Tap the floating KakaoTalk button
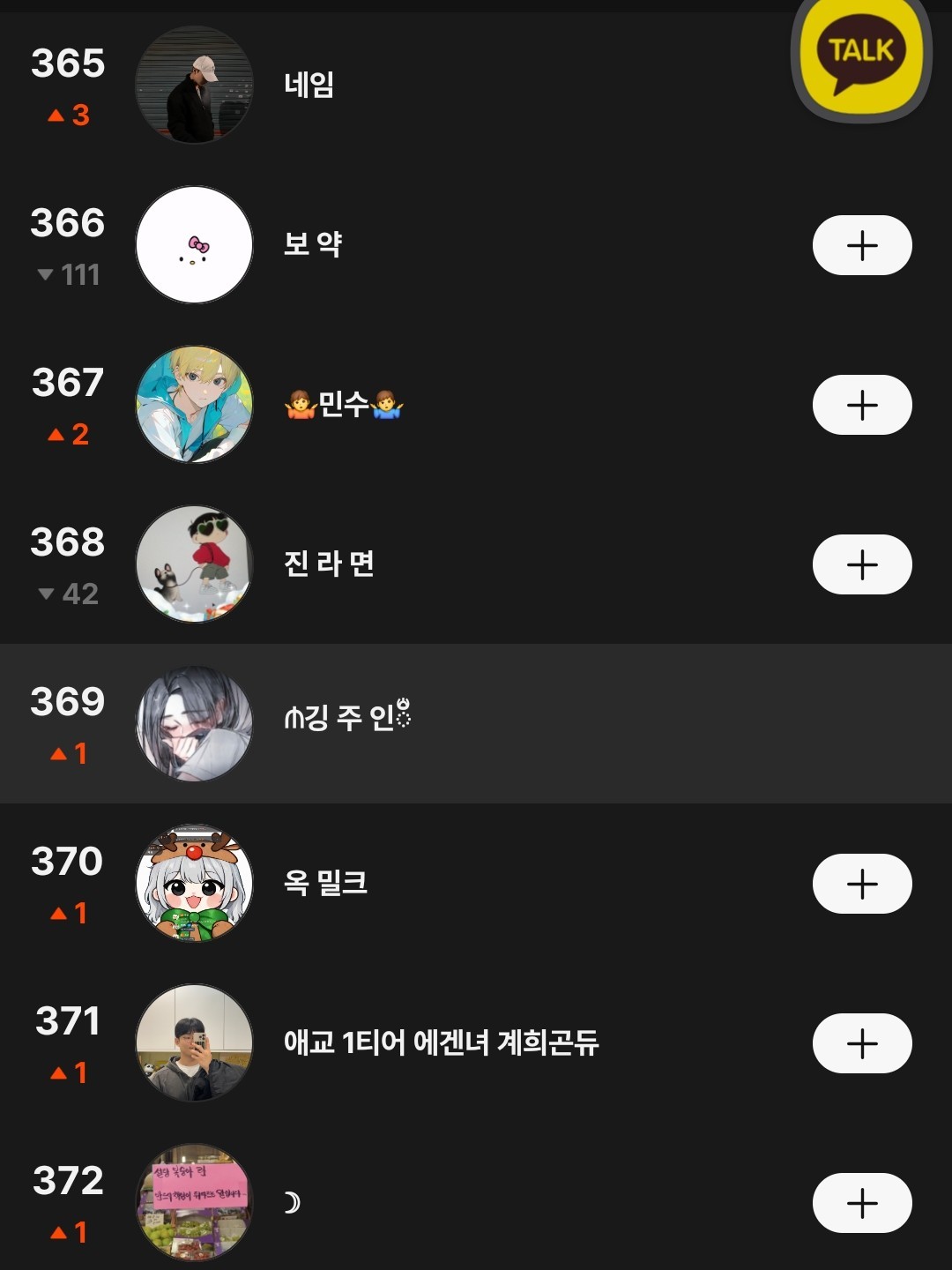 (x=860, y=55)
